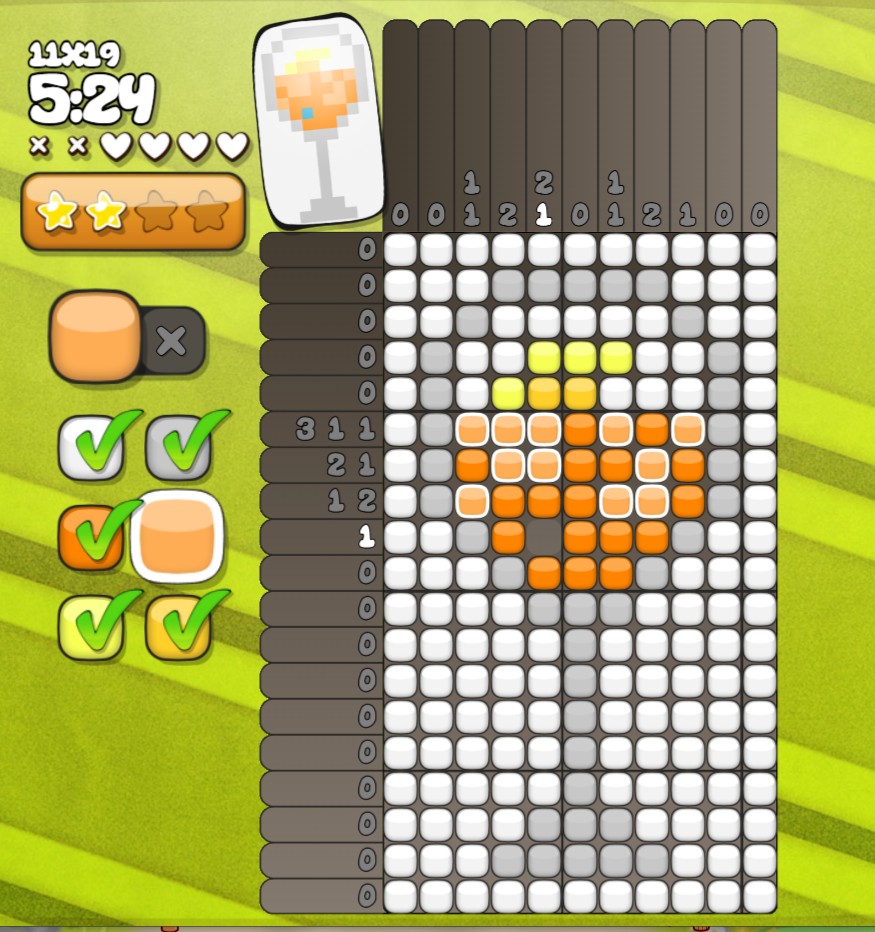875x932 pixels.
Task: Pick the golden yellow color swatch
Action: 177,626
